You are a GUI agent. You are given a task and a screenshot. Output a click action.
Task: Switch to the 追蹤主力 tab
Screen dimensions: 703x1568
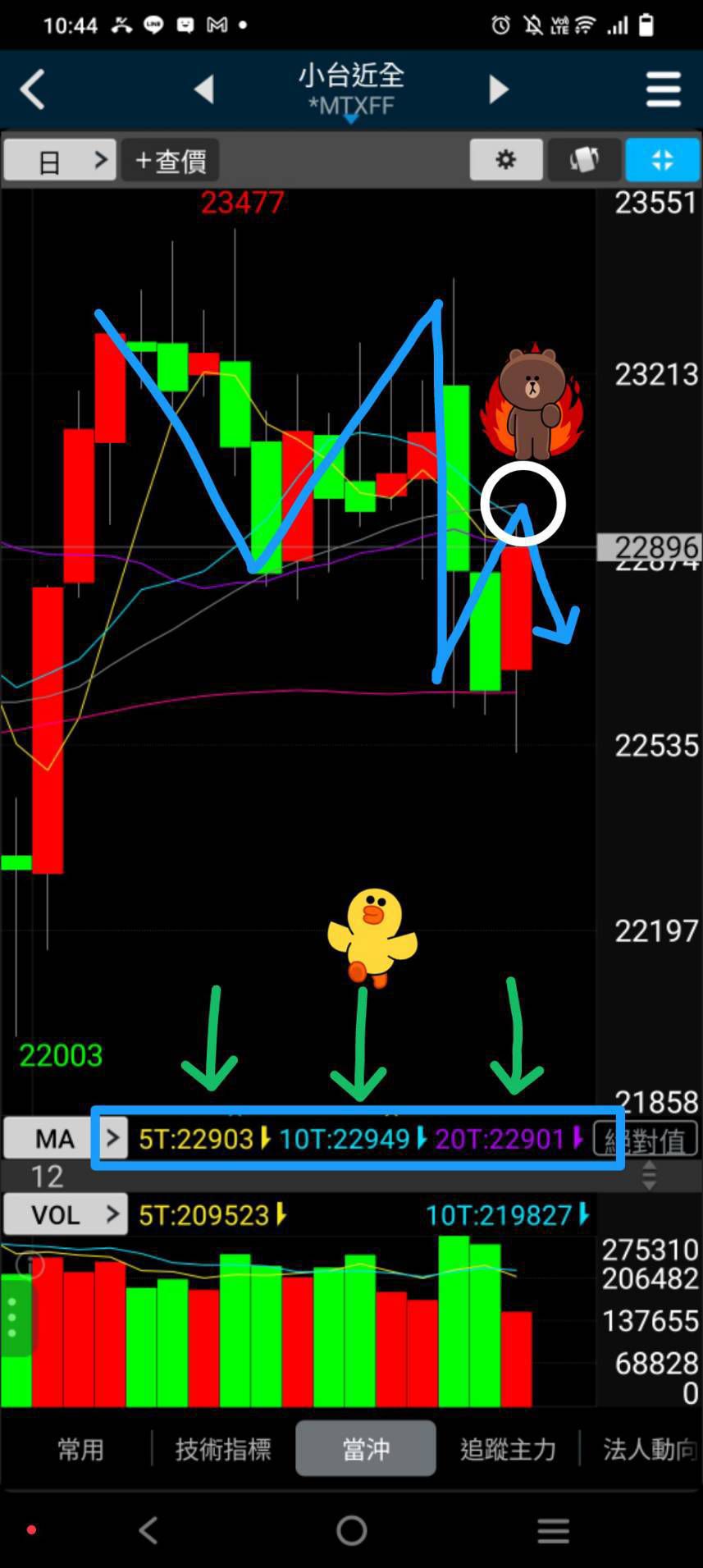[x=508, y=1449]
